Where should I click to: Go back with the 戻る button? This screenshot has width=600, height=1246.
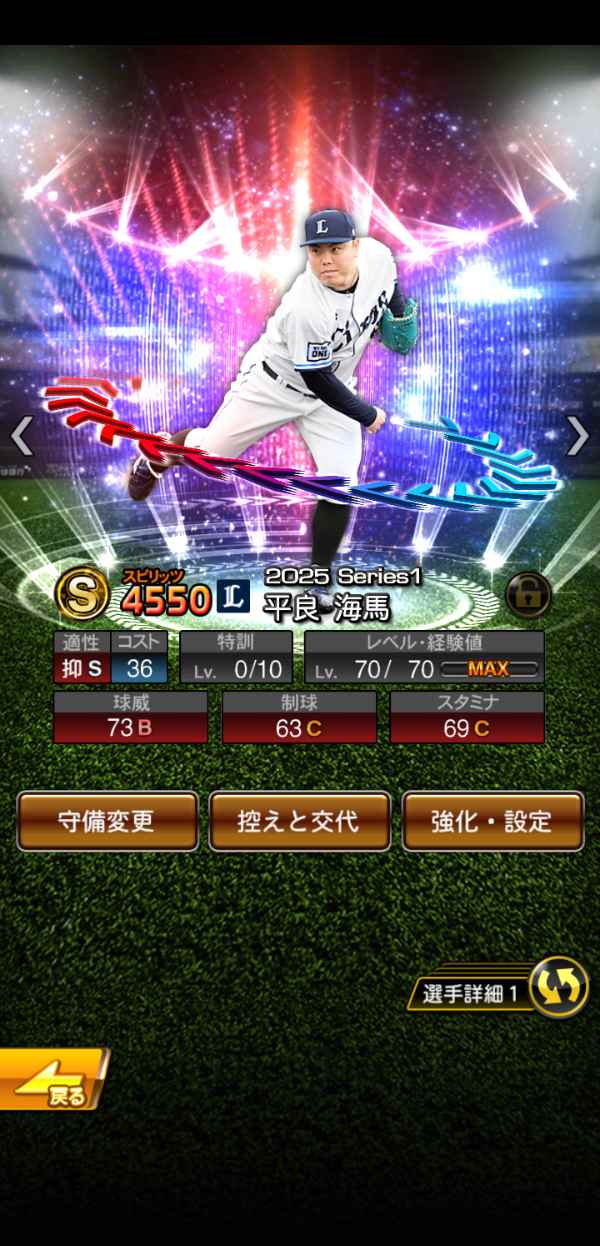[52, 1080]
